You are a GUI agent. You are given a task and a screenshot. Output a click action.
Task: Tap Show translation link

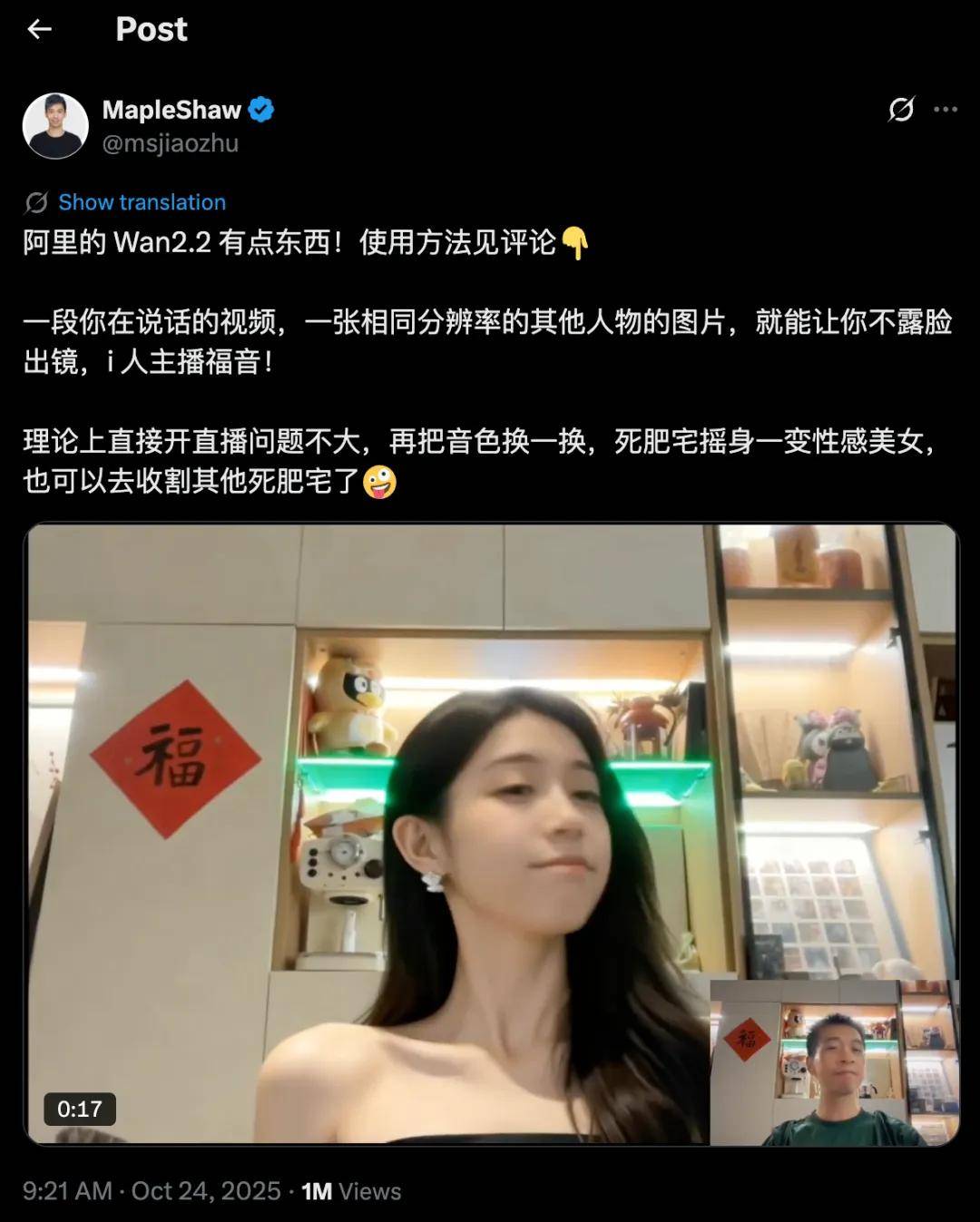tap(142, 202)
